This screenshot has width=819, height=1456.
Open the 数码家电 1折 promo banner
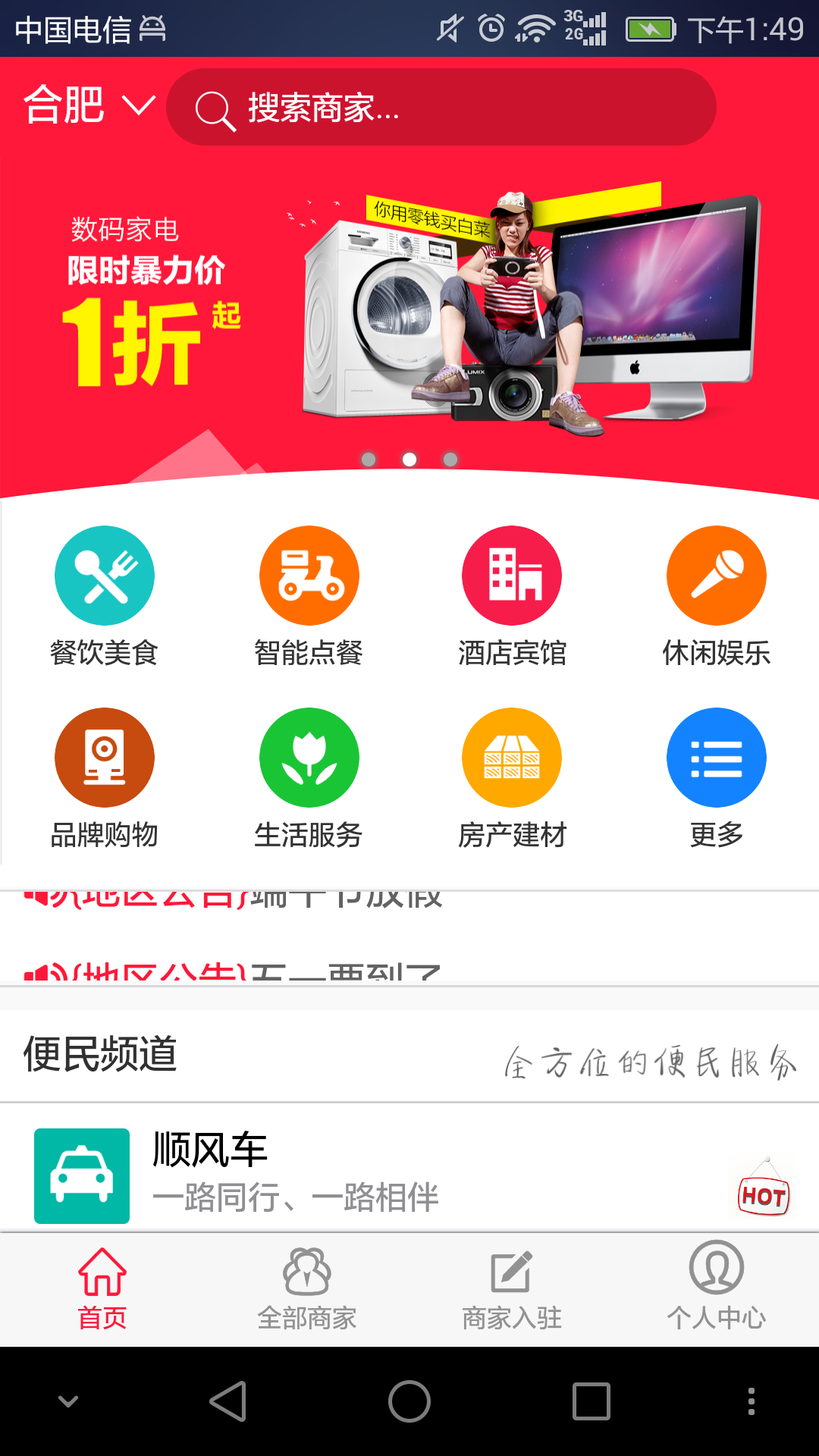tap(409, 318)
